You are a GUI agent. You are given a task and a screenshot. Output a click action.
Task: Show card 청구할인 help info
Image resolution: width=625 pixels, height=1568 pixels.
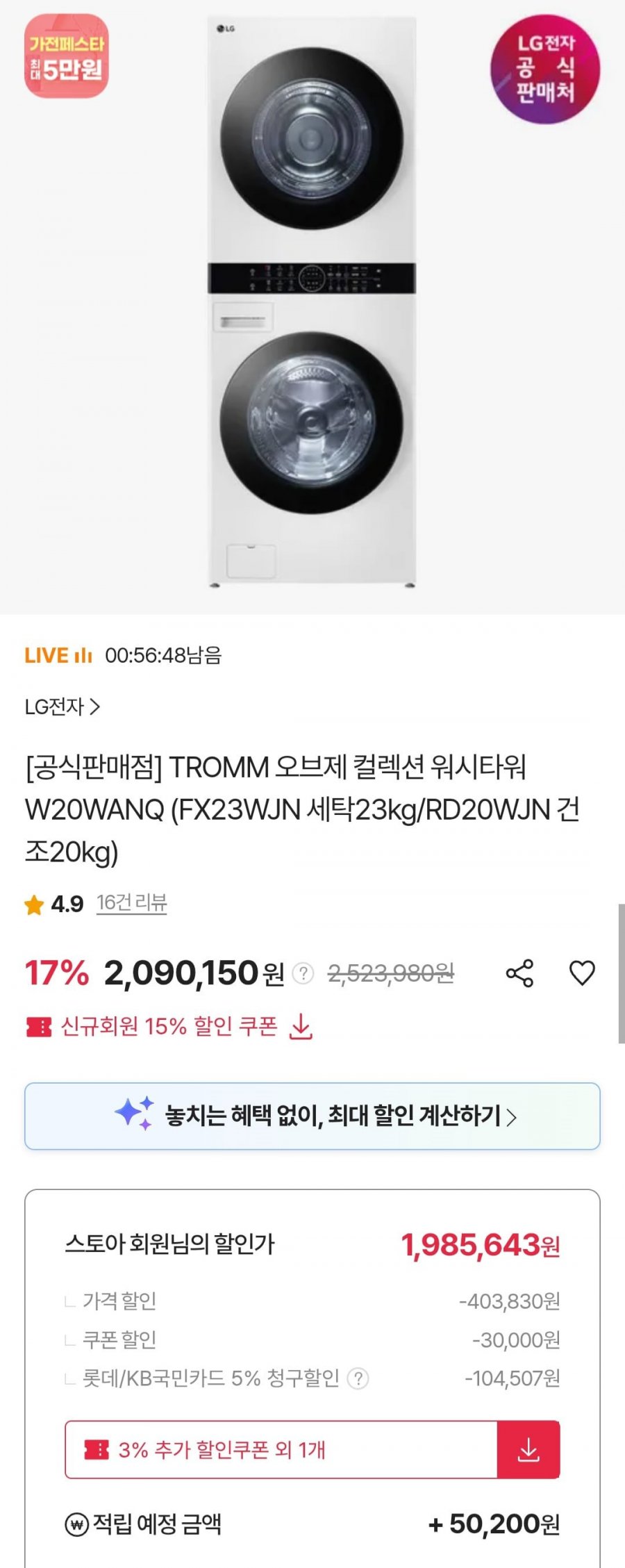(x=358, y=1378)
